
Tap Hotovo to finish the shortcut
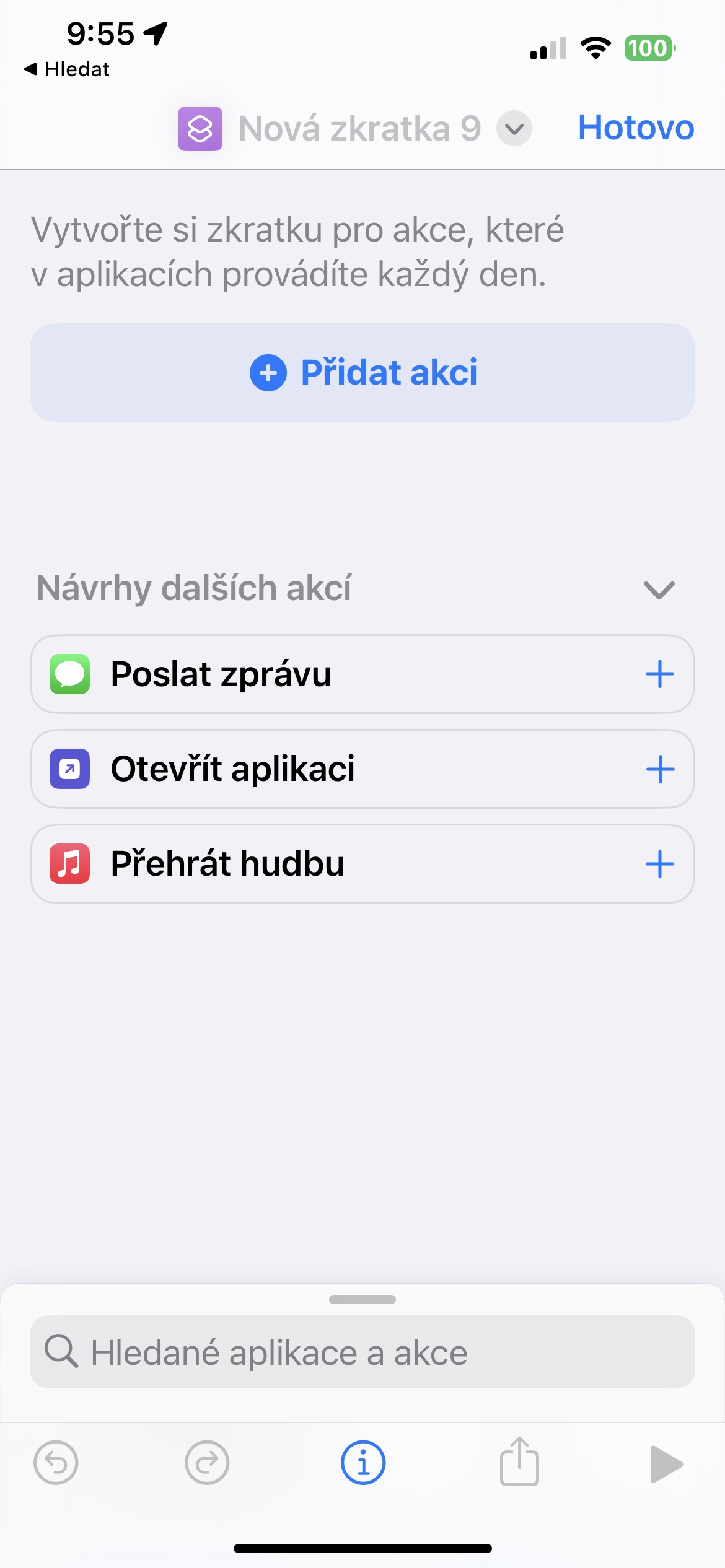635,128
